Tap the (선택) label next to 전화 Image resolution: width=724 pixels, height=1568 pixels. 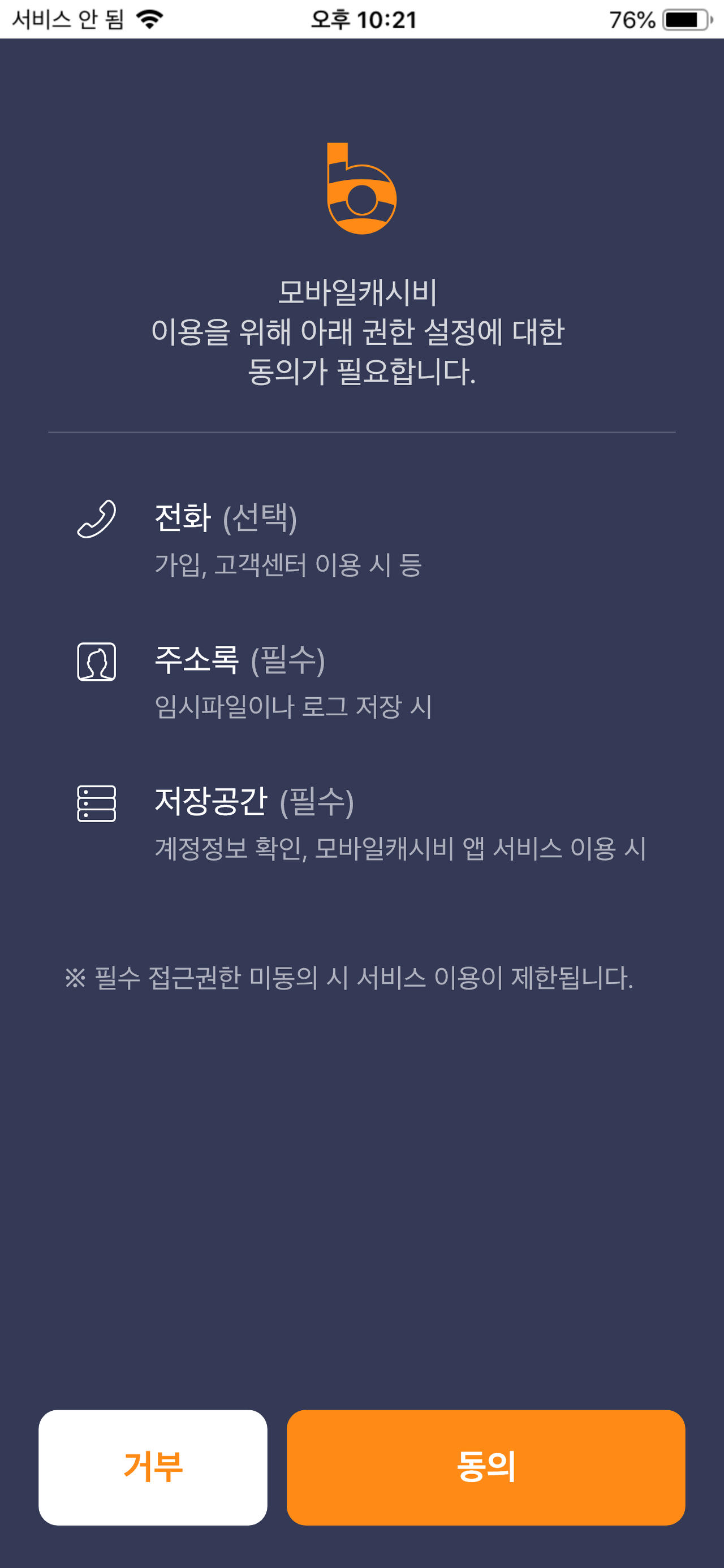pyautogui.click(x=261, y=519)
